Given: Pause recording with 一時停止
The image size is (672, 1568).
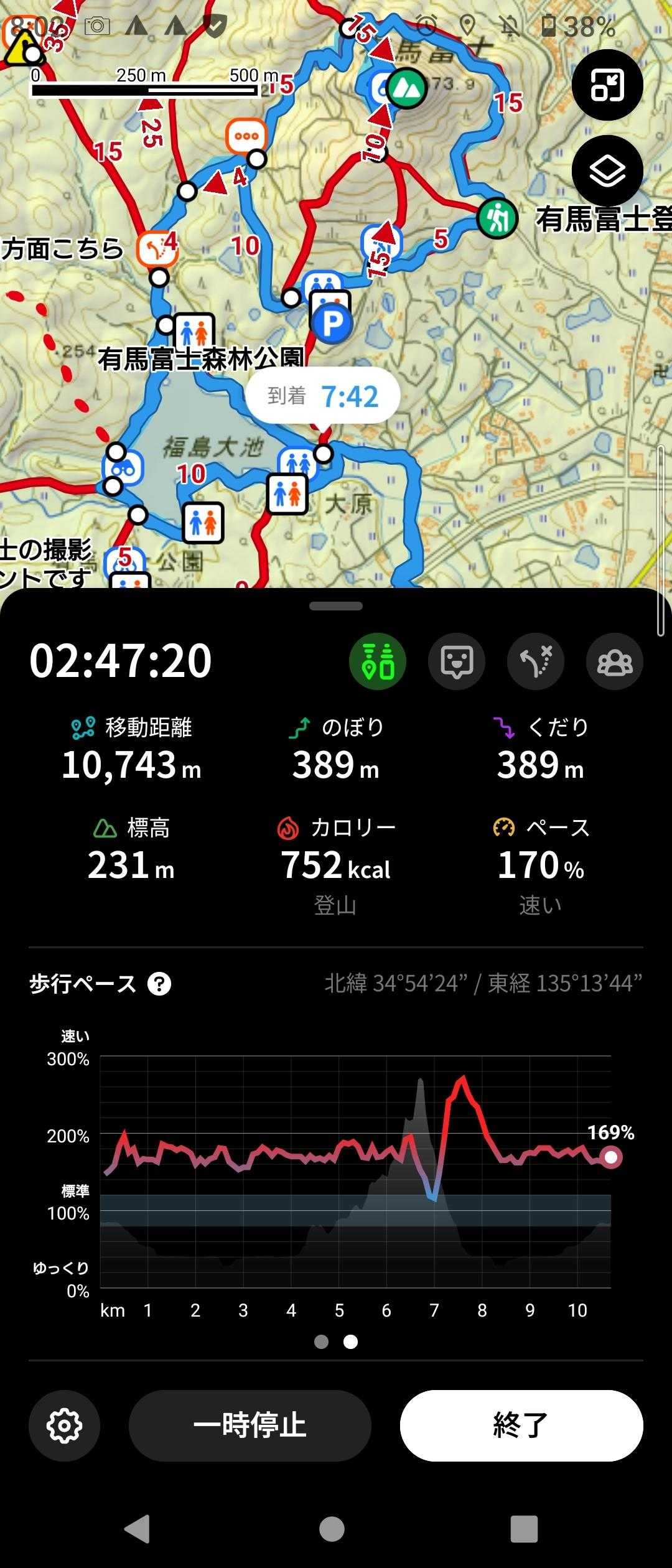Looking at the screenshot, I should tap(250, 1425).
